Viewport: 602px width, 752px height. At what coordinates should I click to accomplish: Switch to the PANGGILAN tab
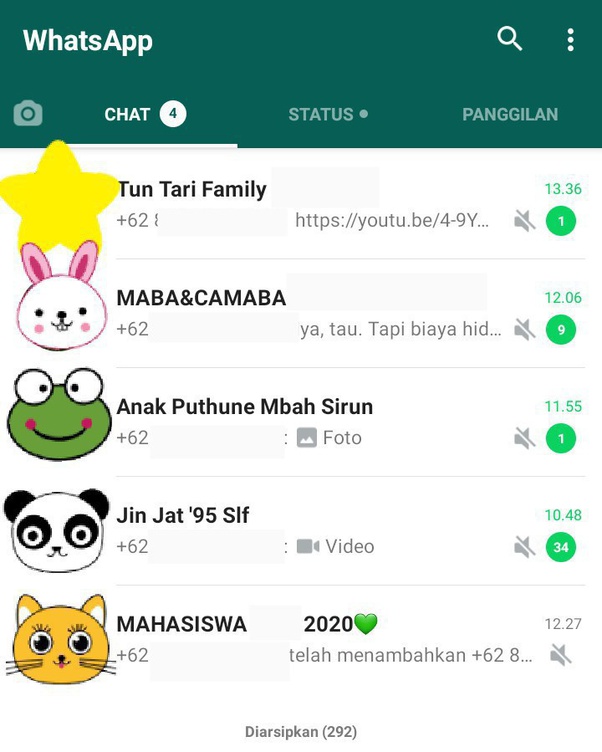[509, 114]
